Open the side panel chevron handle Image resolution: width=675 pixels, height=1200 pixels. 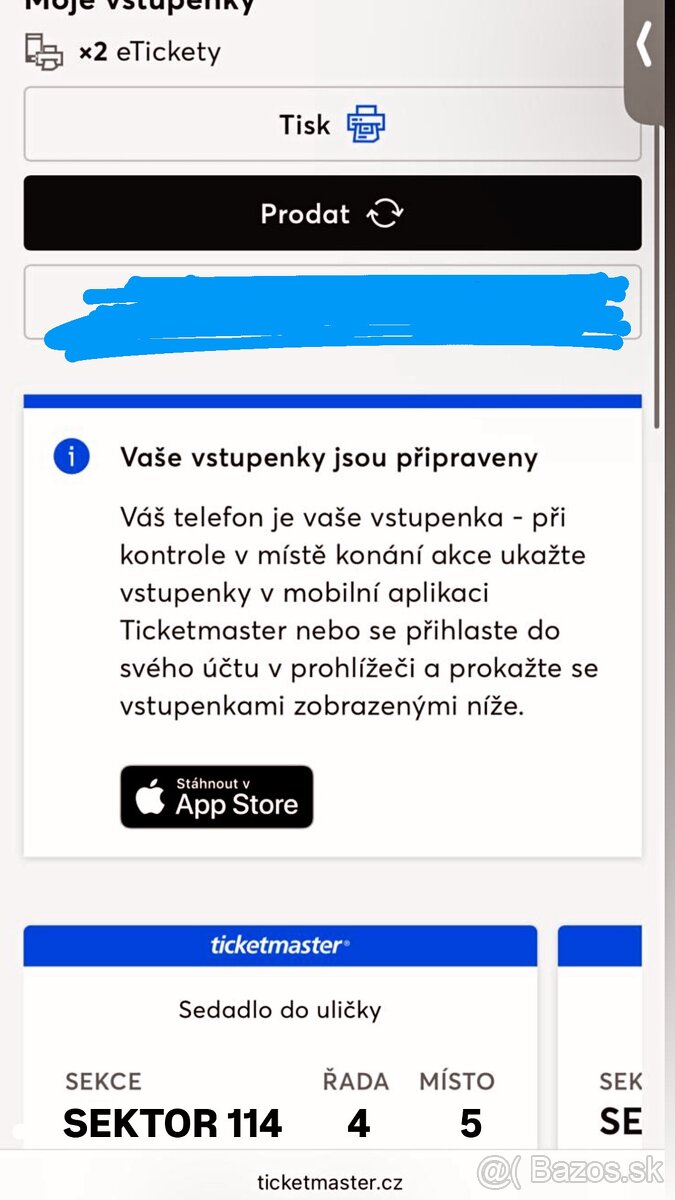pos(646,45)
